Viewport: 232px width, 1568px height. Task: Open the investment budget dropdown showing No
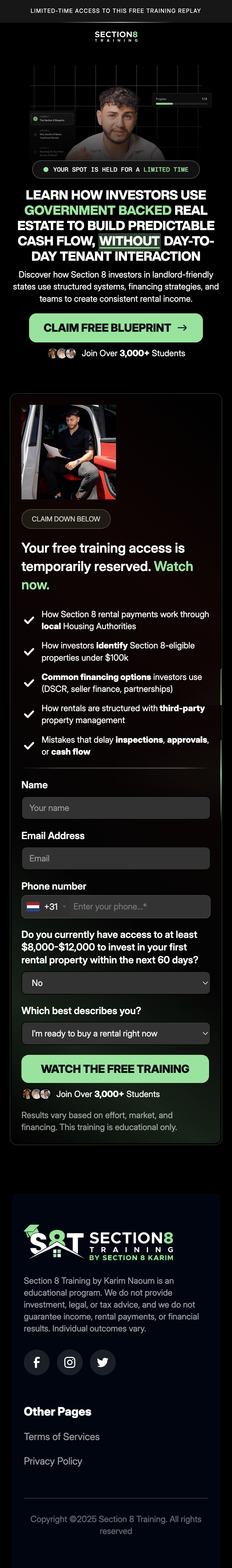pyautogui.click(x=116, y=983)
